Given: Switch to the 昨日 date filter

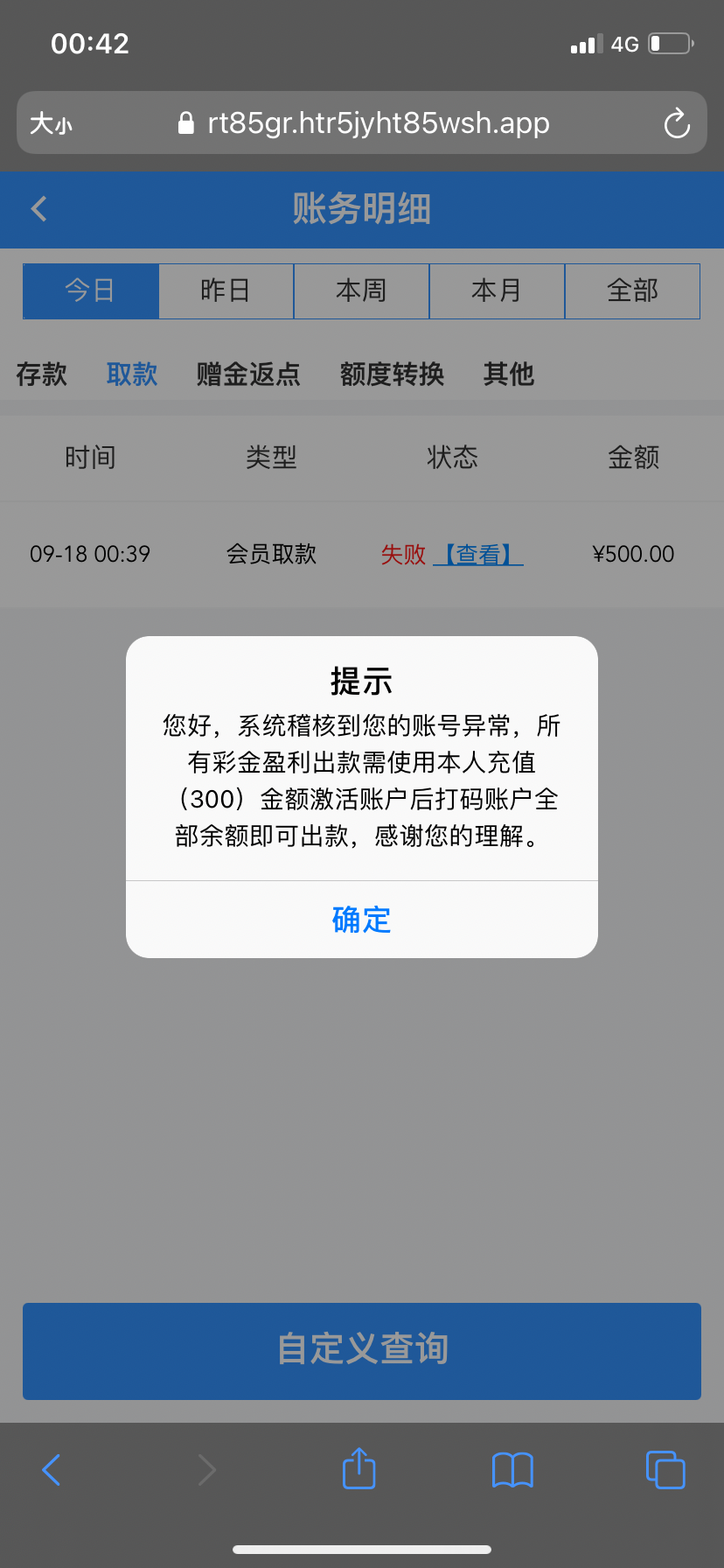Looking at the screenshot, I should click(226, 290).
